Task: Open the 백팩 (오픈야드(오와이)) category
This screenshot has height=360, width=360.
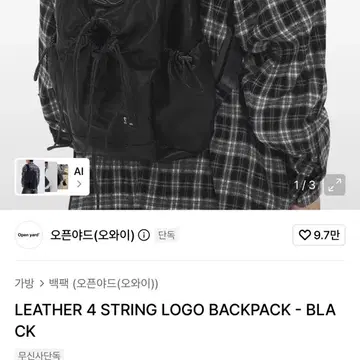Action: click(104, 284)
